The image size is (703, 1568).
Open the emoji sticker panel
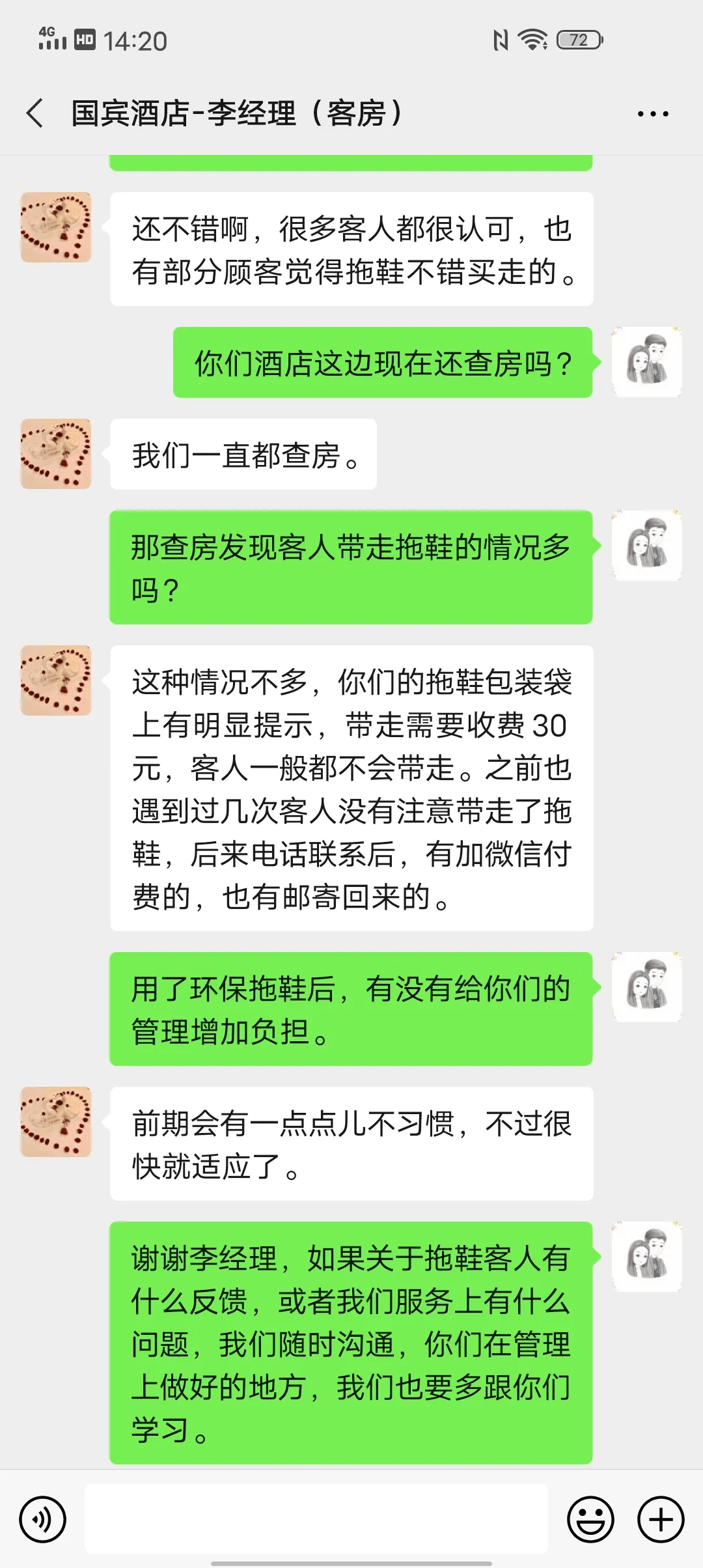(590, 1519)
